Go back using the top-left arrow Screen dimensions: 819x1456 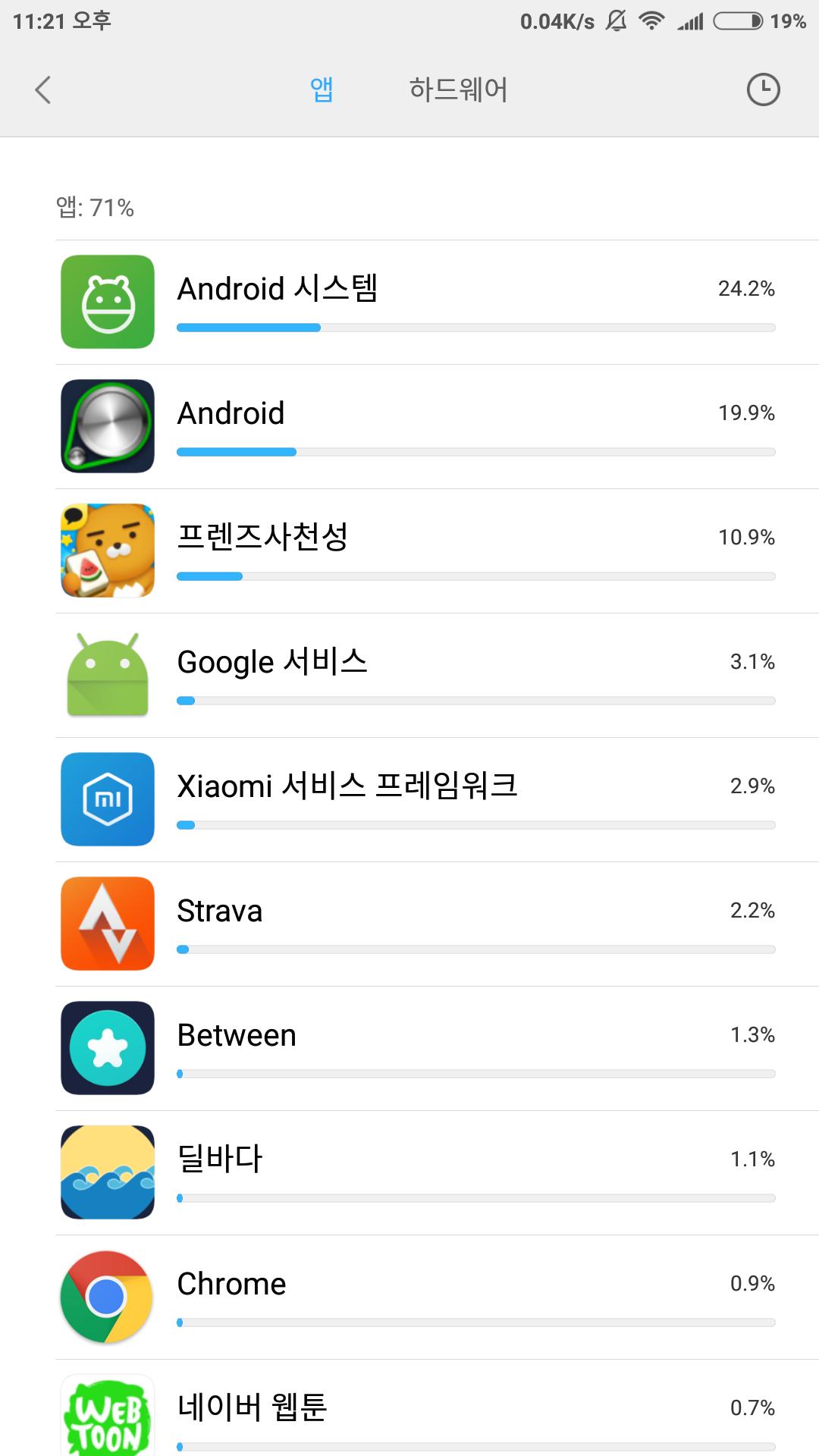pyautogui.click(x=43, y=89)
